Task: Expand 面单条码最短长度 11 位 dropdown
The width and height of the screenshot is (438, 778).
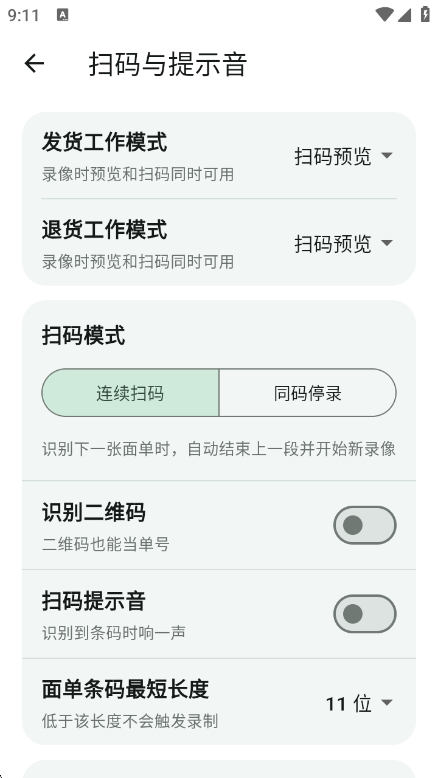Action: pos(359,703)
